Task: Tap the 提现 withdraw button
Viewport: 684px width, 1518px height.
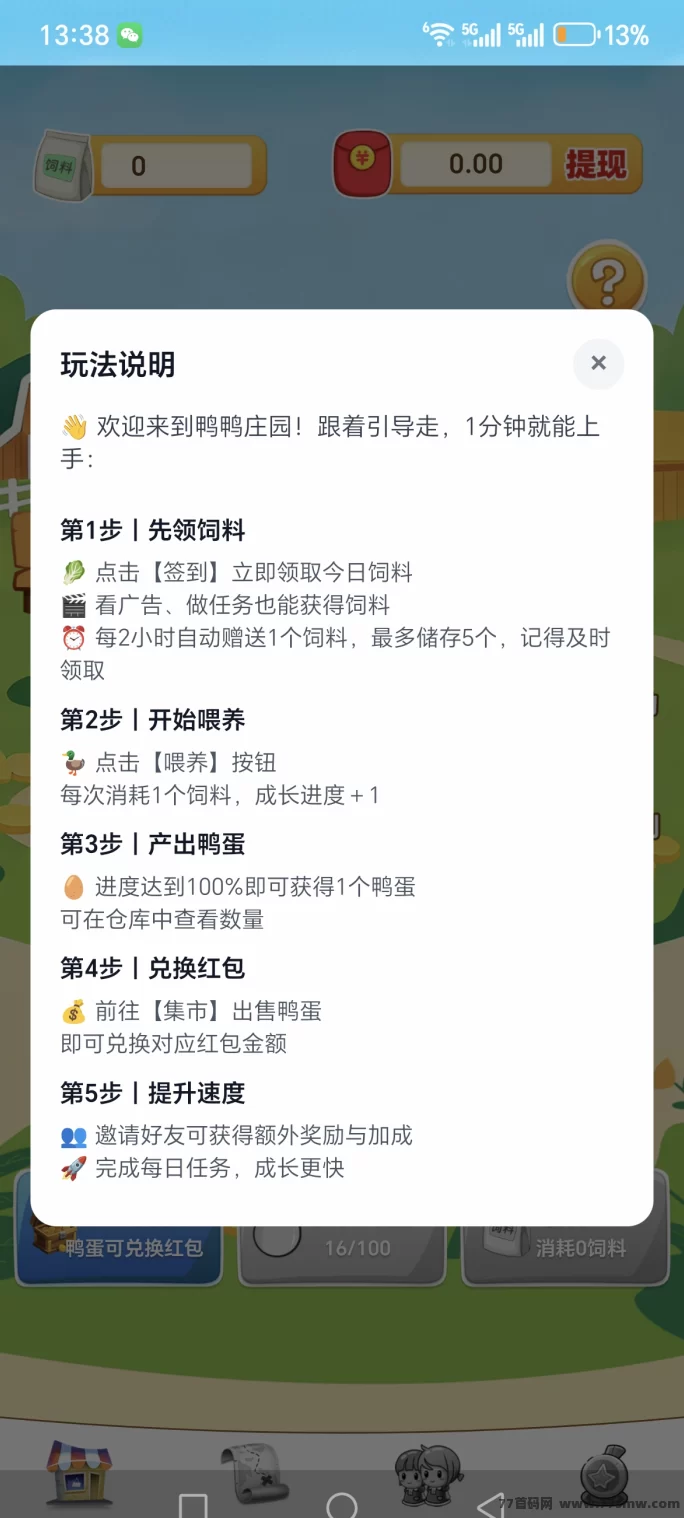Action: point(596,164)
